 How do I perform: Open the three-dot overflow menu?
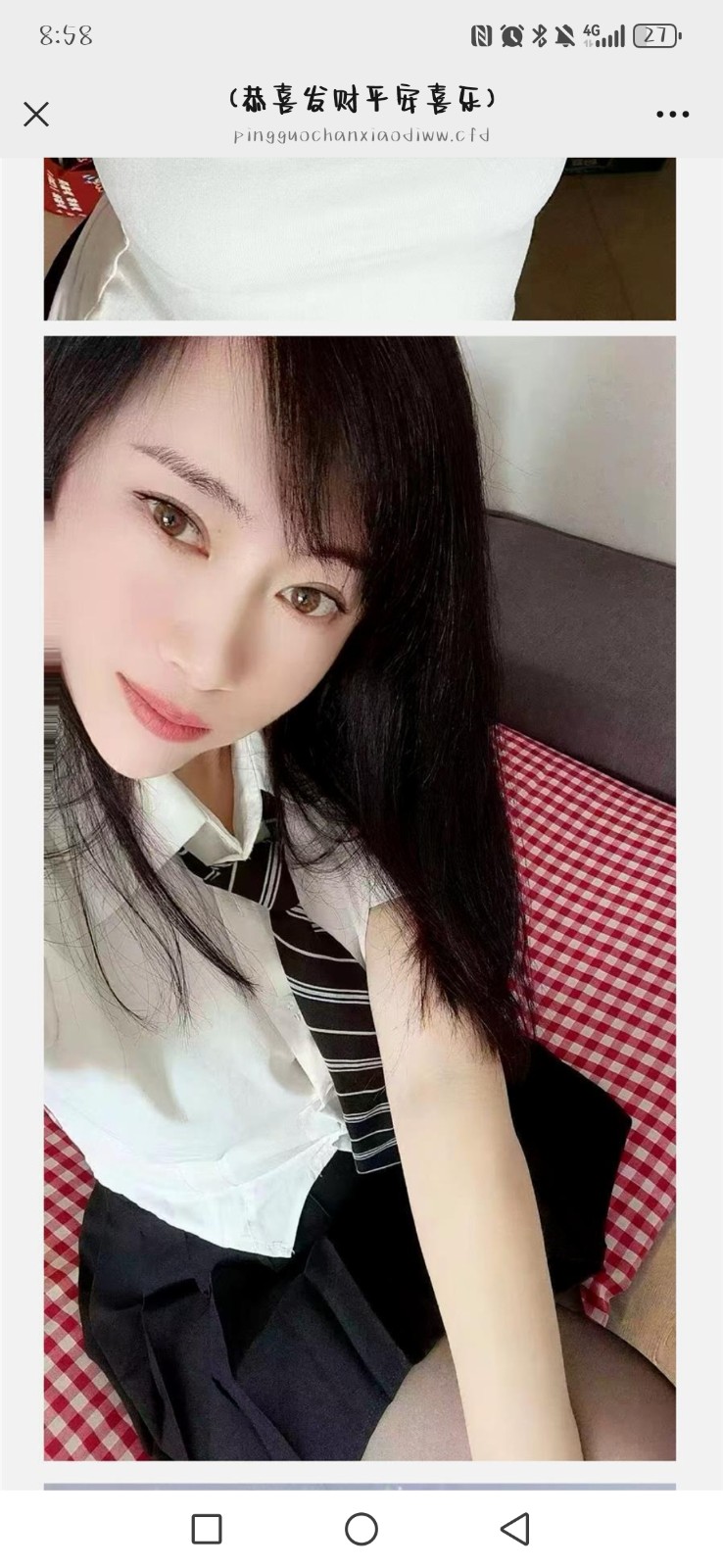coord(672,115)
